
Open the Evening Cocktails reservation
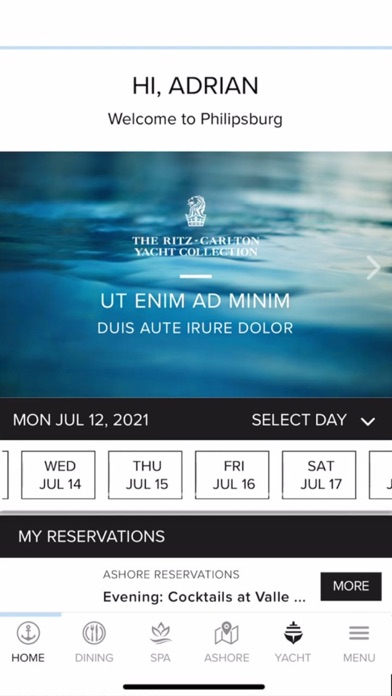(x=204, y=597)
